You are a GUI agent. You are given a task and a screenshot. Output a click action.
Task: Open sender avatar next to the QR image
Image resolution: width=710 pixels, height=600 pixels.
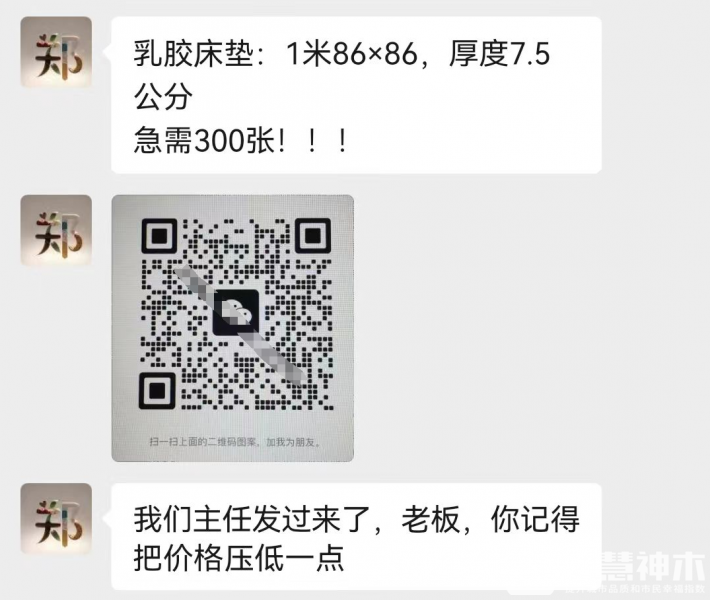click(56, 230)
